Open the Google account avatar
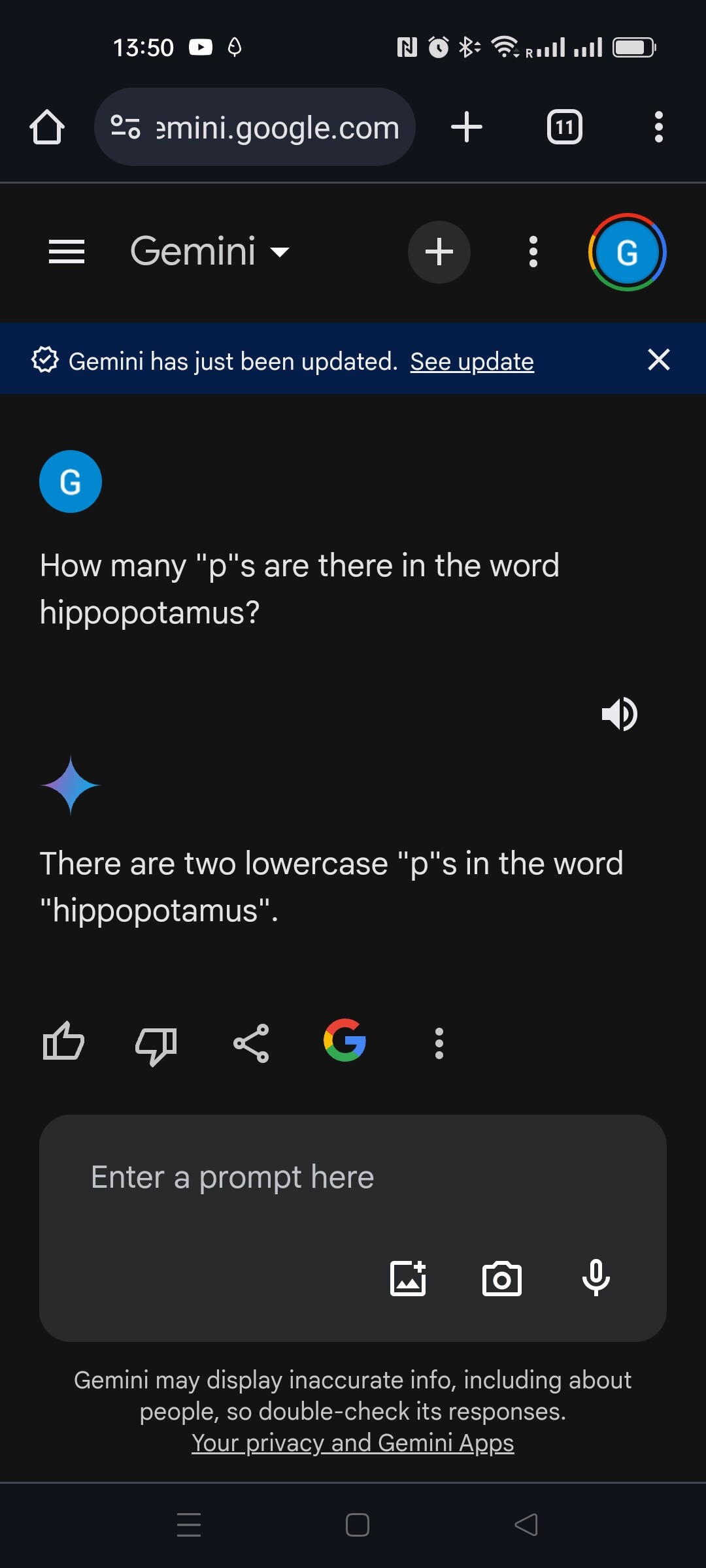This screenshot has height=1568, width=706. [x=628, y=252]
